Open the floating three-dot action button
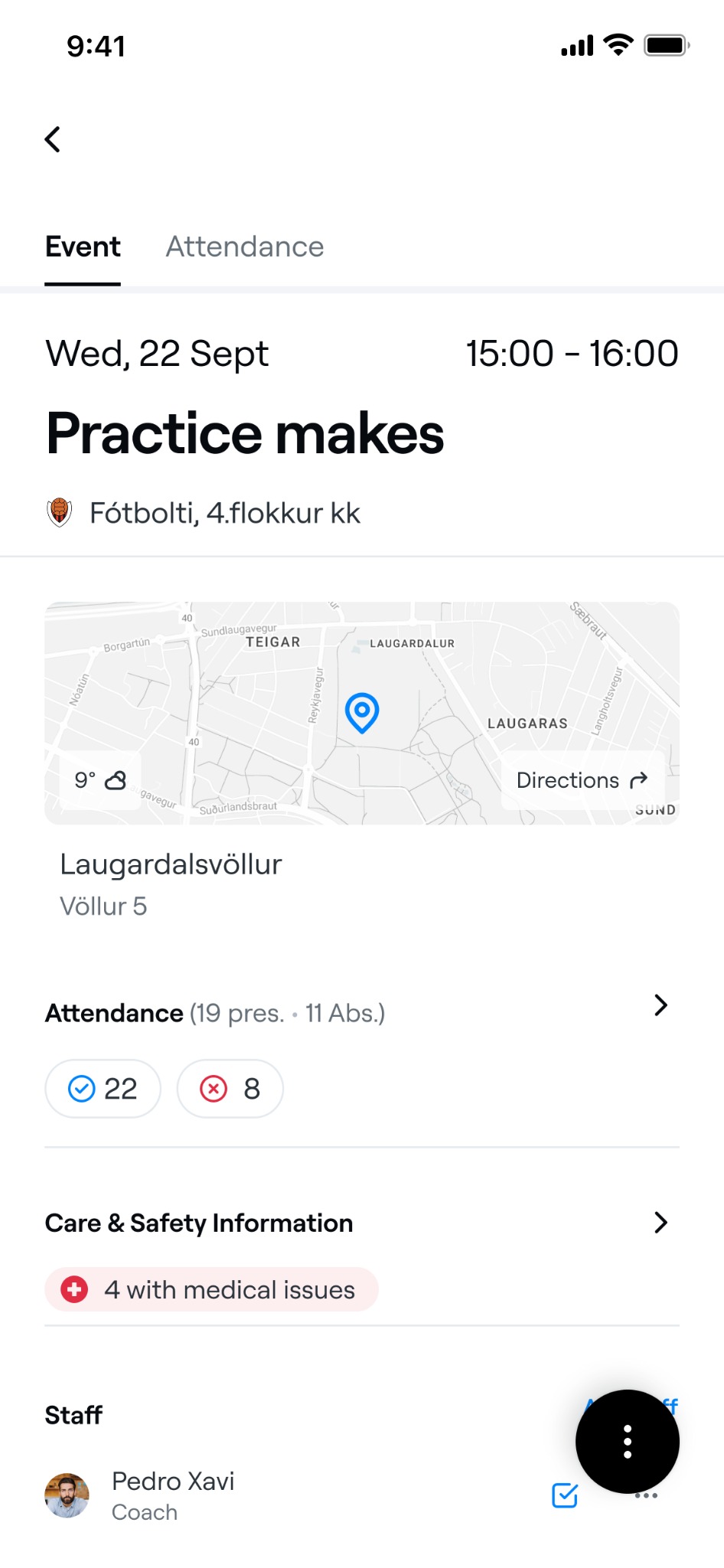The width and height of the screenshot is (724, 1568). point(628,1442)
